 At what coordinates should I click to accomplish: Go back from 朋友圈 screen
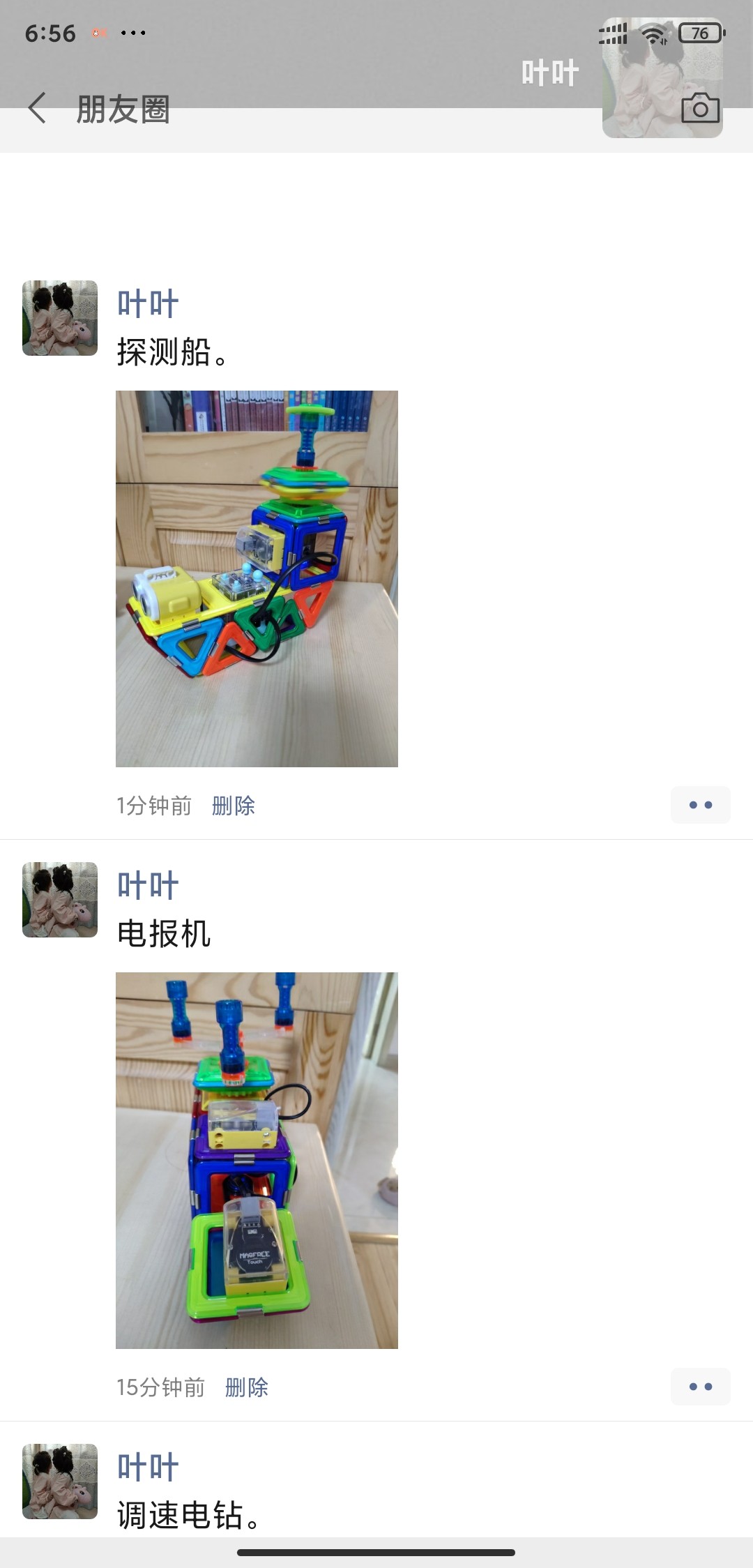click(38, 109)
